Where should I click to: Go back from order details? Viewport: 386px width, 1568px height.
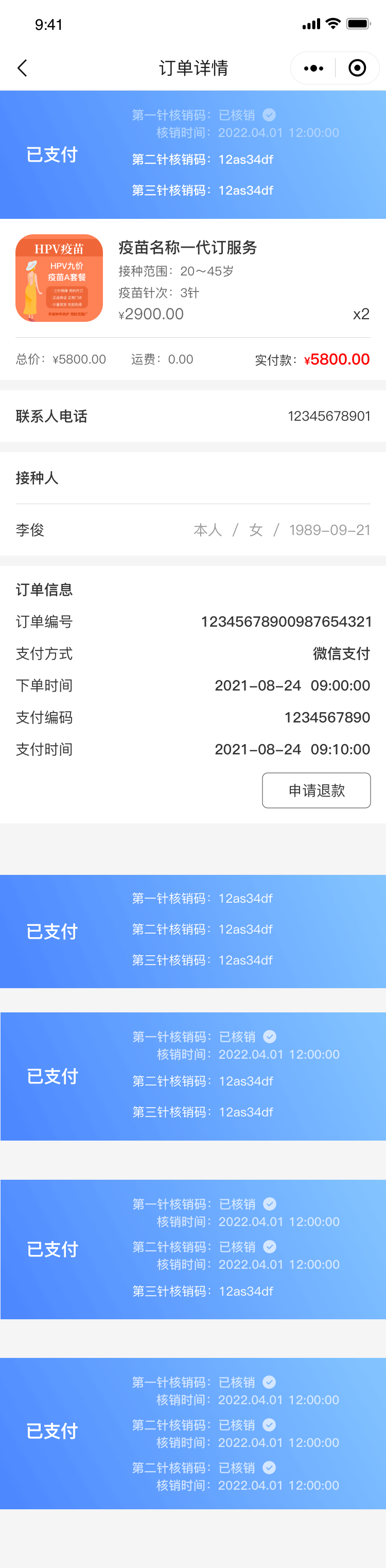23,68
